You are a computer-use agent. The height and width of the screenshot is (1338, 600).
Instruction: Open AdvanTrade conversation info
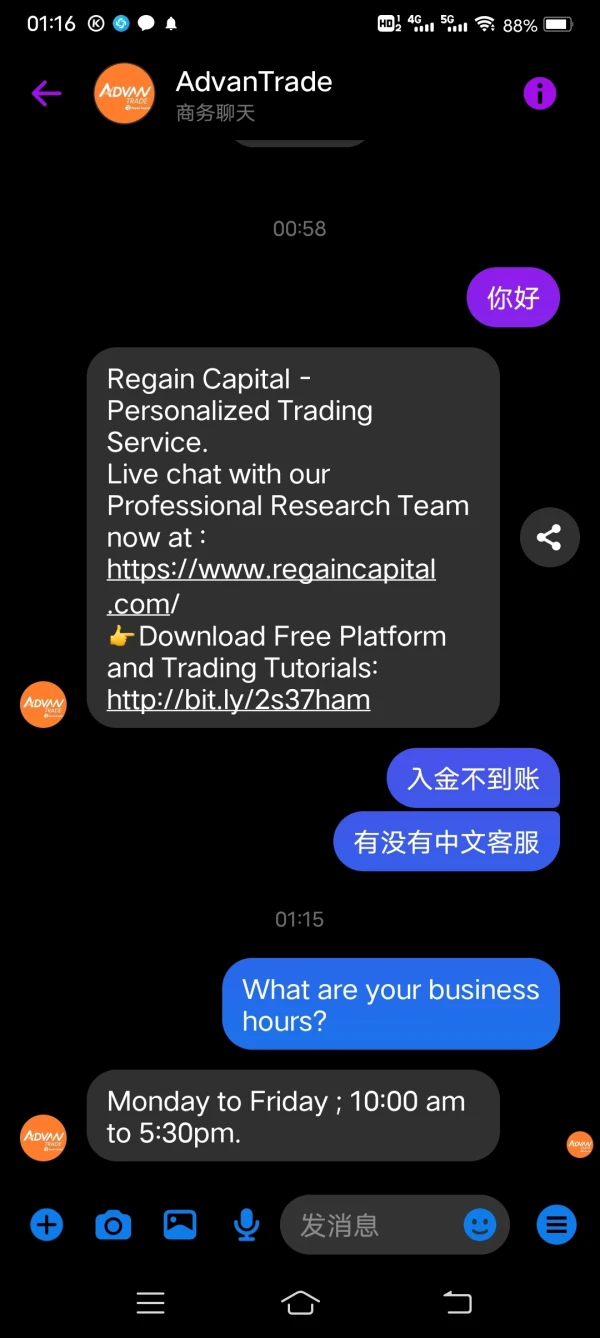click(539, 94)
